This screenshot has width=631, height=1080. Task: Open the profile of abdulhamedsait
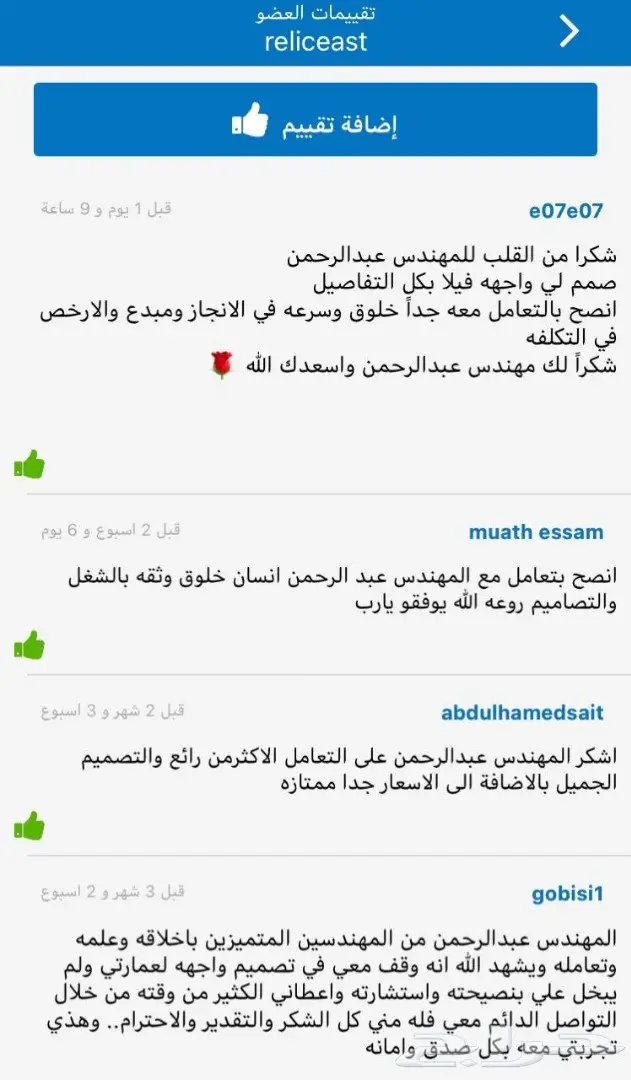[522, 713]
